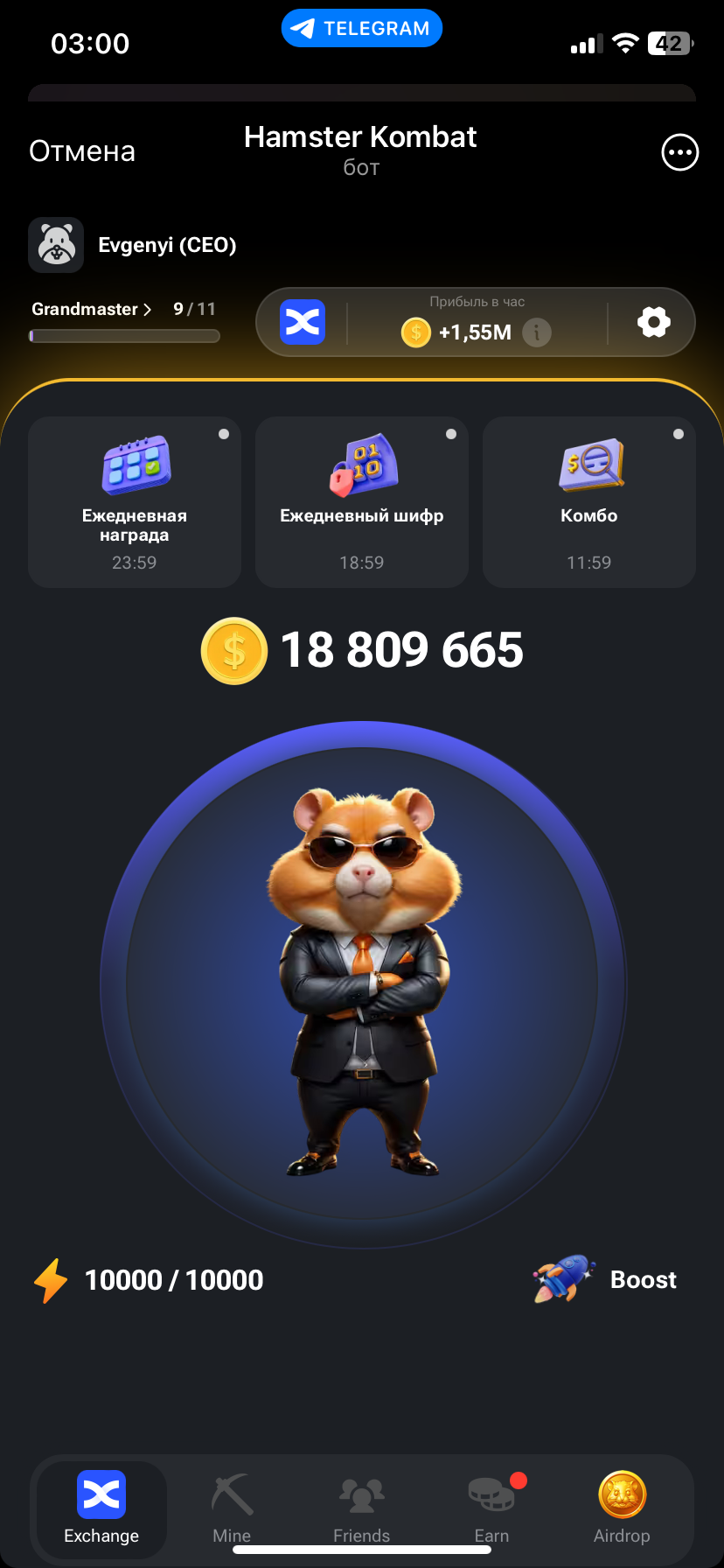Switch to the Airdrop tab
Viewport: 724px width, 1568px height.
pos(622,1507)
